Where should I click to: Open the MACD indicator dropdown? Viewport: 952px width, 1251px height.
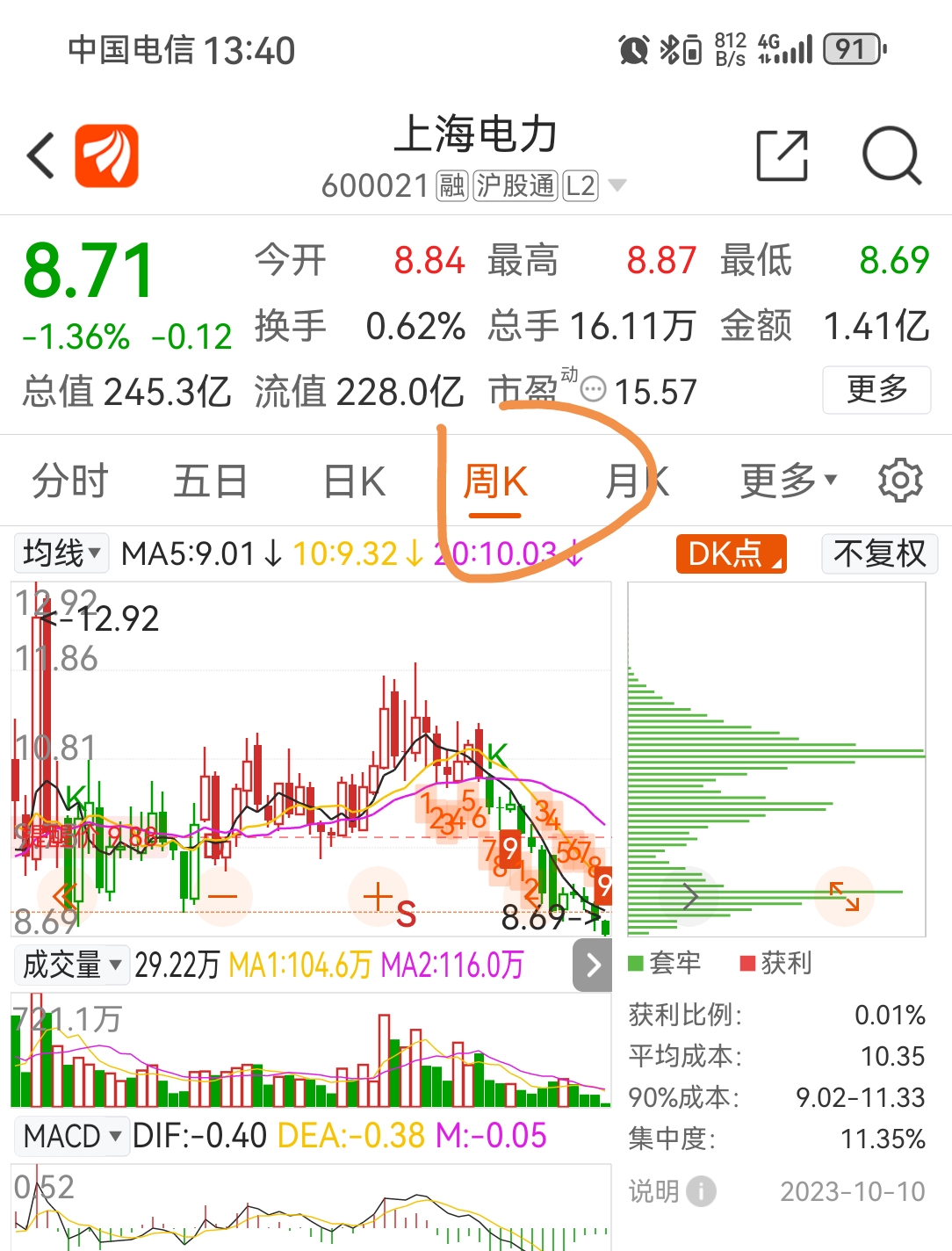pos(71,1135)
